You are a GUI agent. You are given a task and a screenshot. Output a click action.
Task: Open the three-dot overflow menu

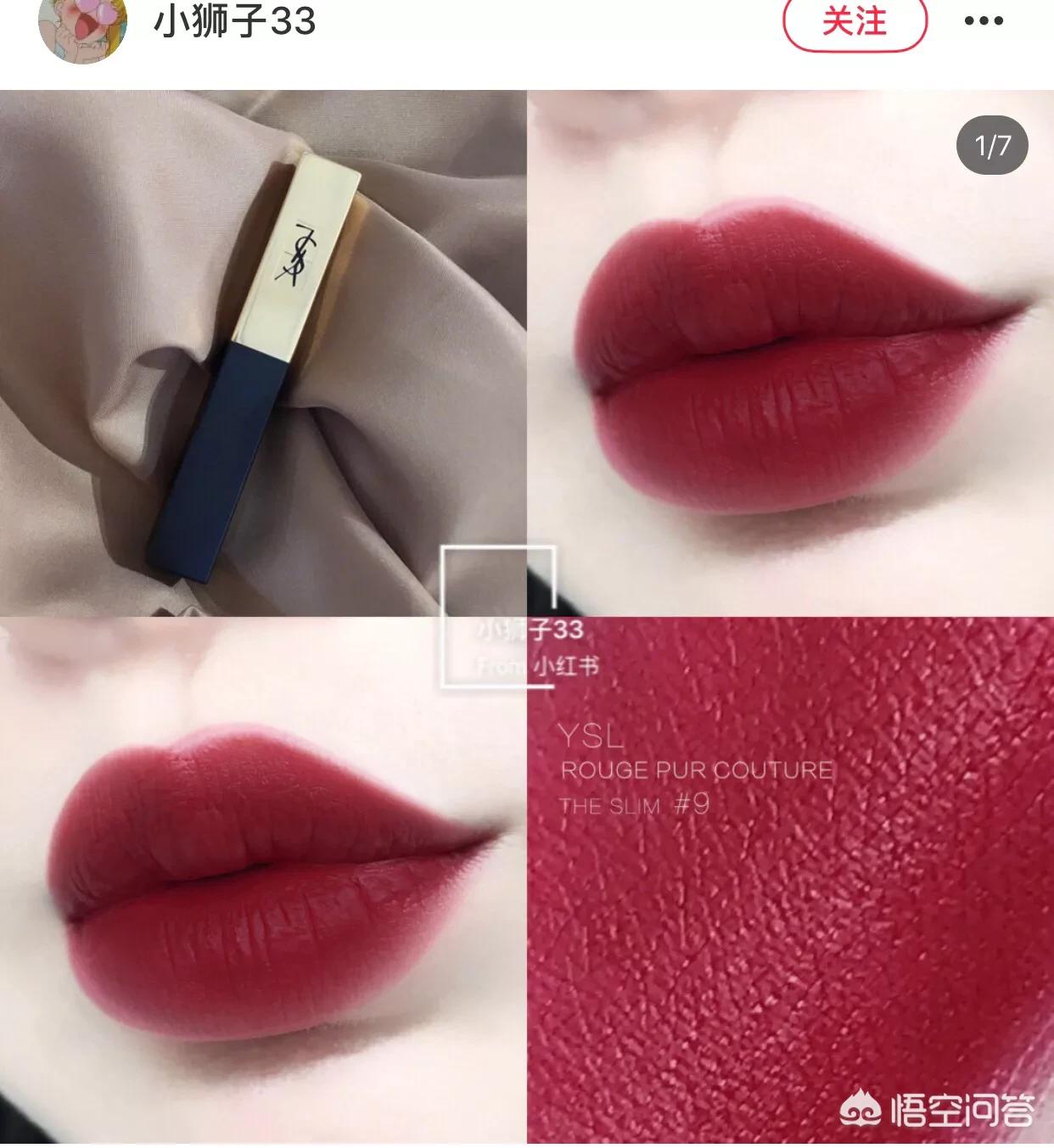click(984, 22)
